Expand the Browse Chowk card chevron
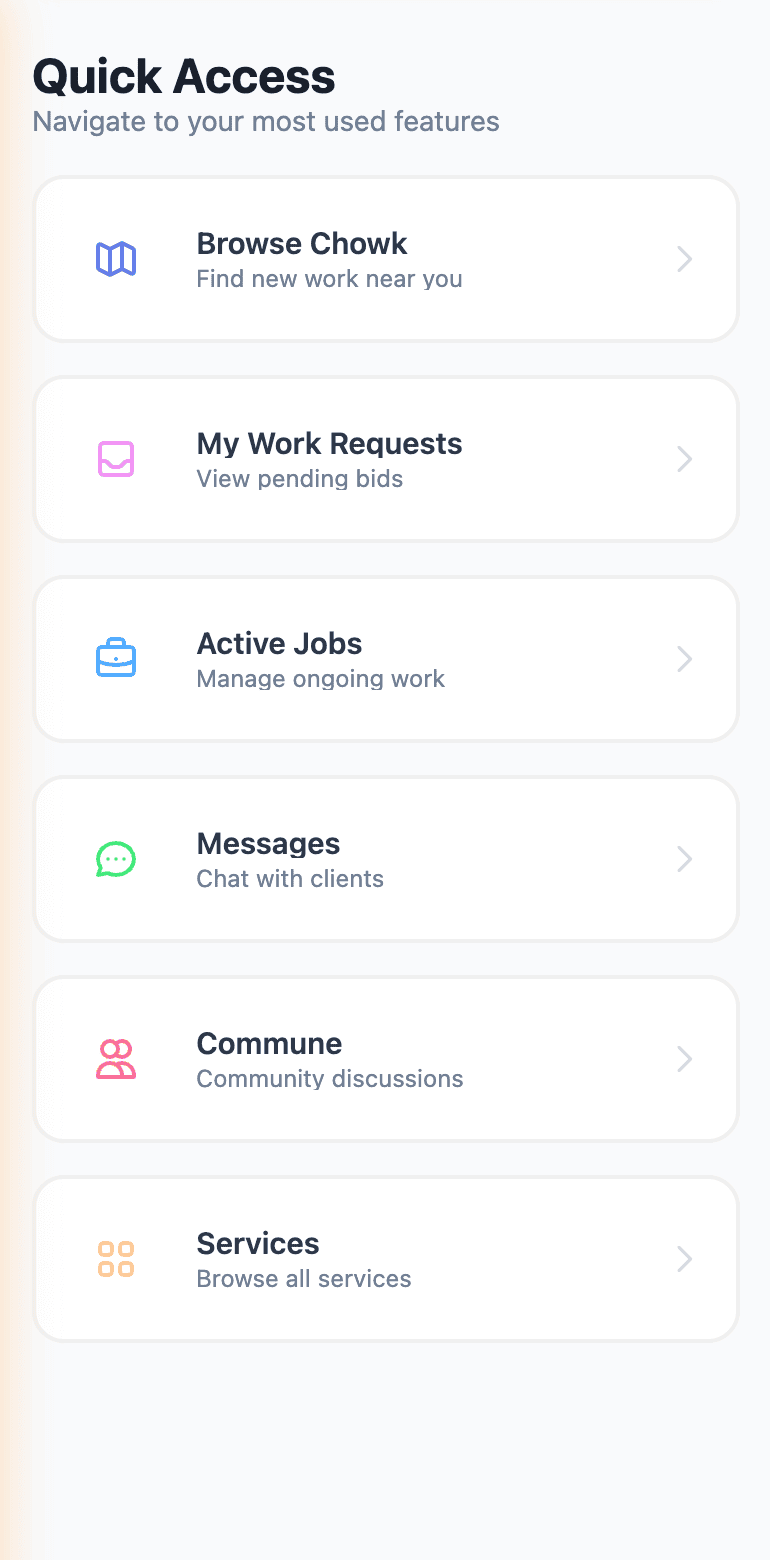The height and width of the screenshot is (1560, 770). point(684,258)
